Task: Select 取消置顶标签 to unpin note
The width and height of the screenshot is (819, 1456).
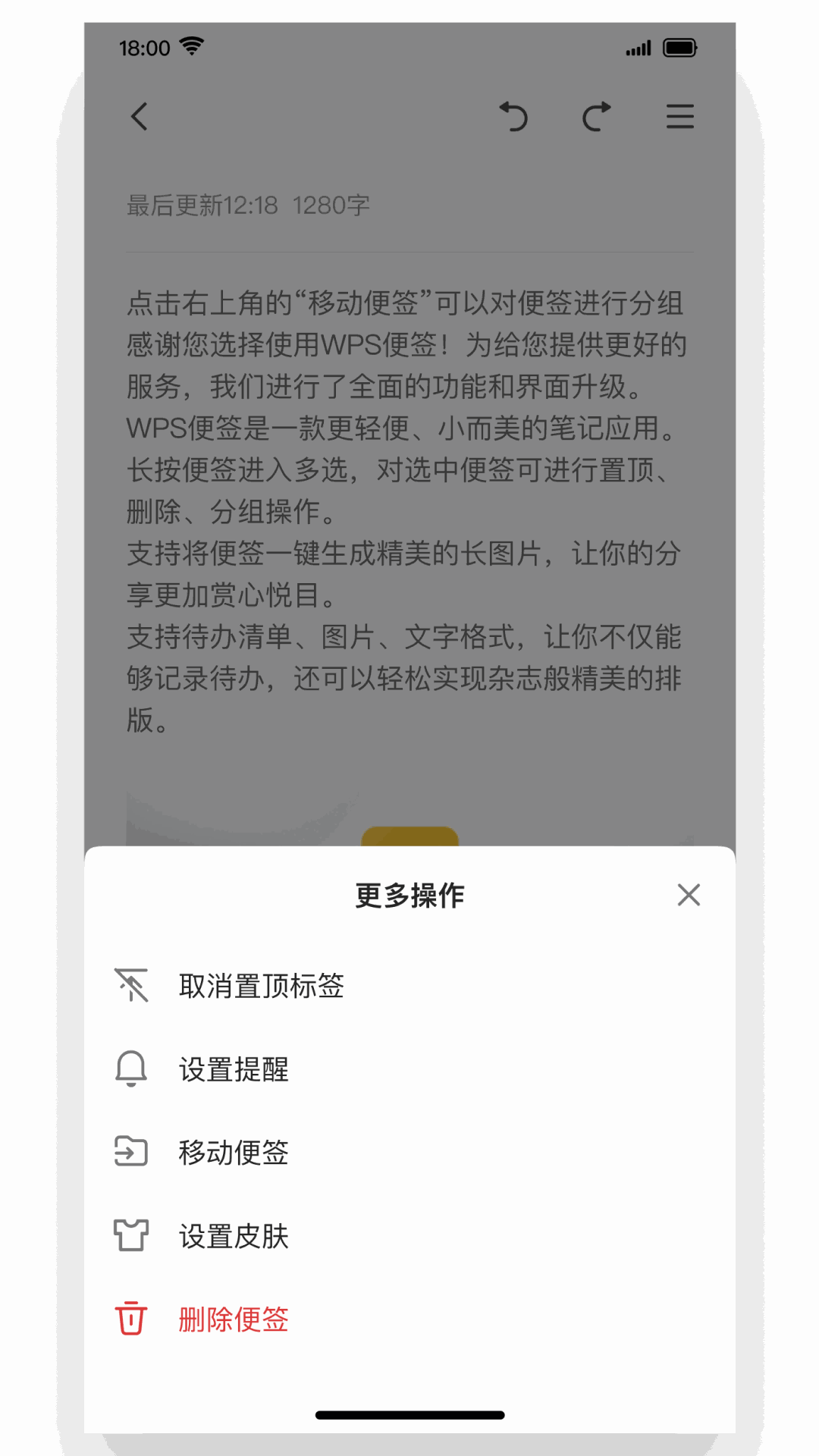Action: [x=261, y=986]
